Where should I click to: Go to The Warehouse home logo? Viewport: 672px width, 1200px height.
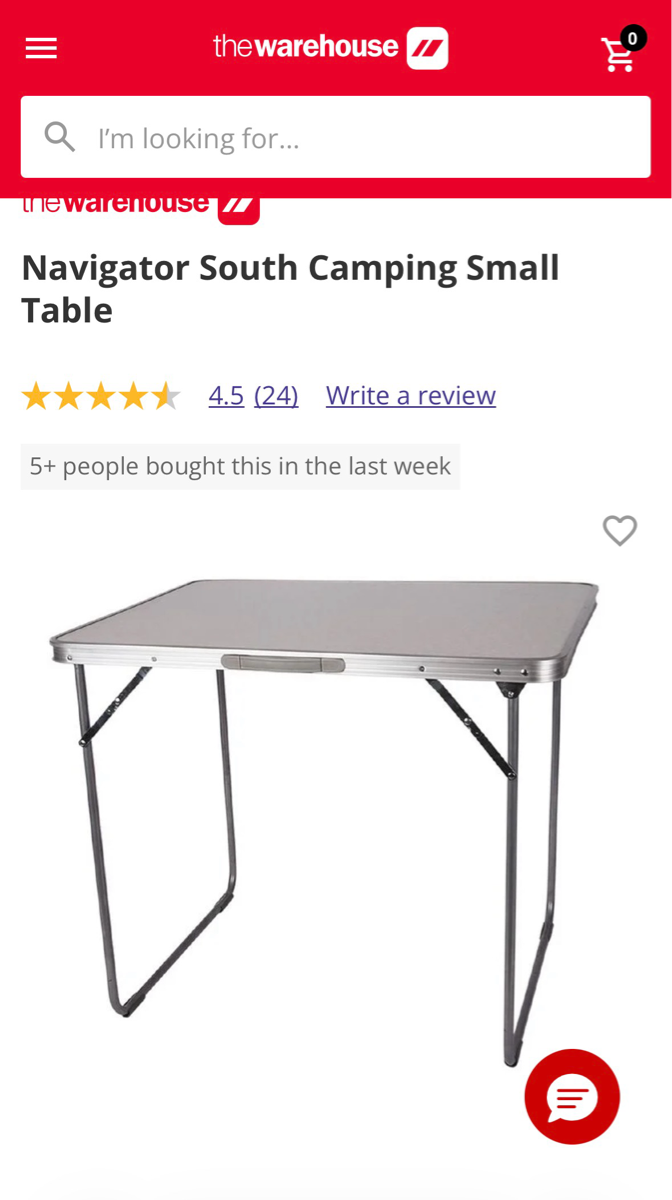pyautogui.click(x=330, y=47)
